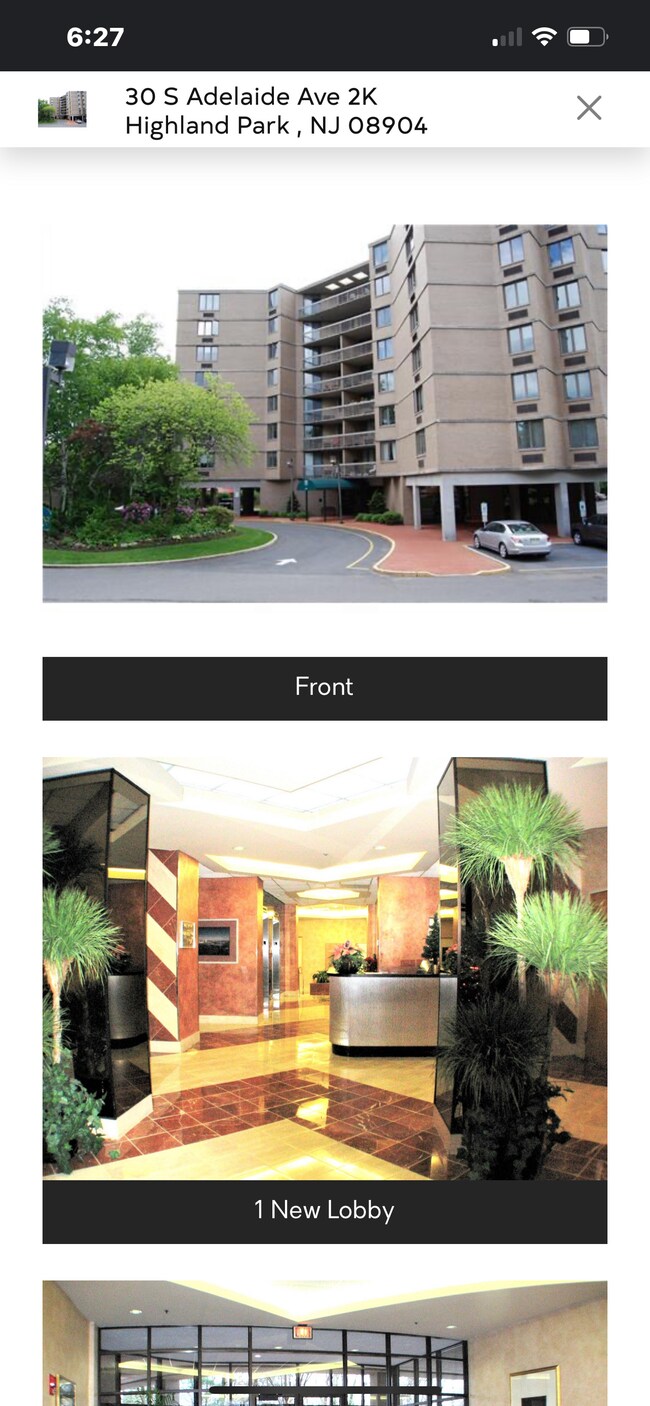Open the Front building photo
Viewport: 650px width, 1406px height.
[324, 413]
